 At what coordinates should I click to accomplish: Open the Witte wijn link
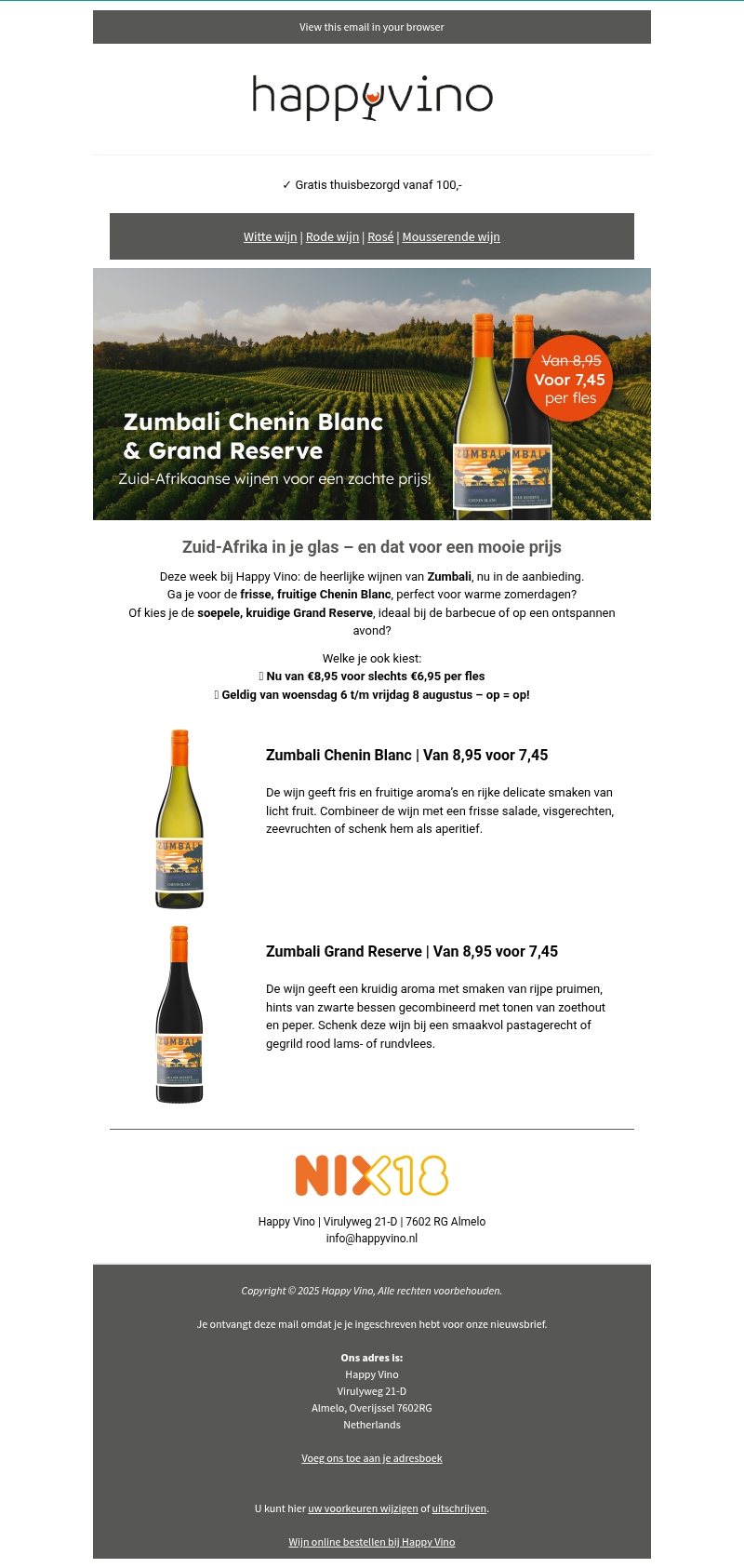click(x=270, y=237)
